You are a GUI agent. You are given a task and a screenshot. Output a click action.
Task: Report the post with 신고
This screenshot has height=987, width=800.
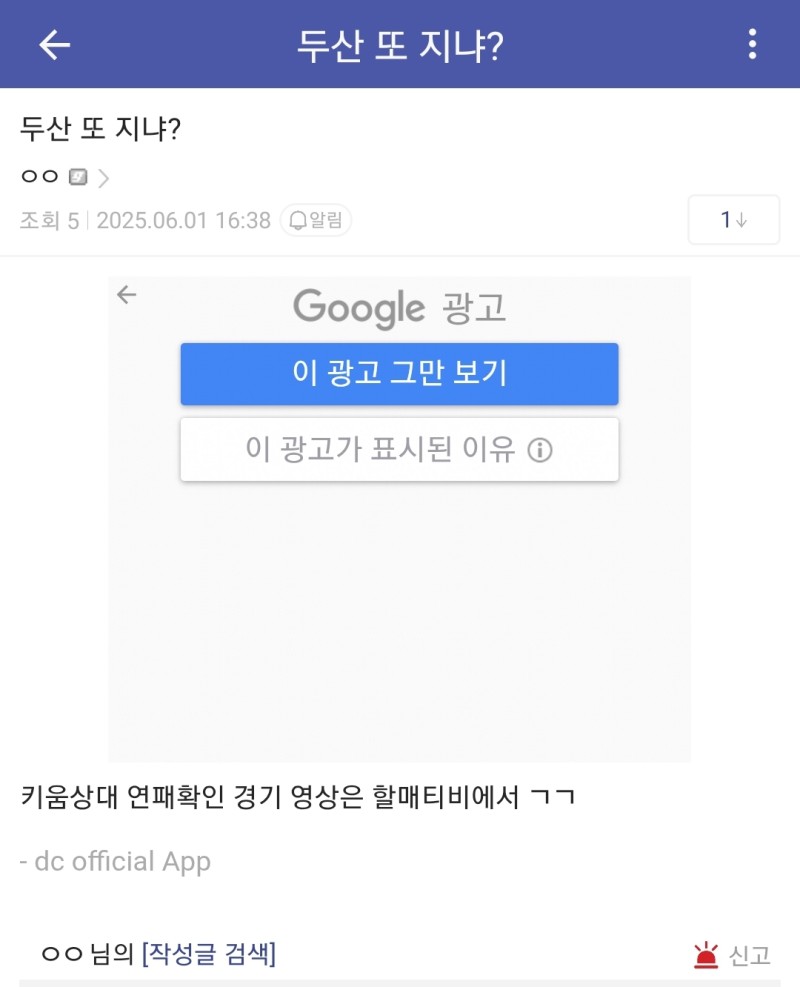point(733,955)
